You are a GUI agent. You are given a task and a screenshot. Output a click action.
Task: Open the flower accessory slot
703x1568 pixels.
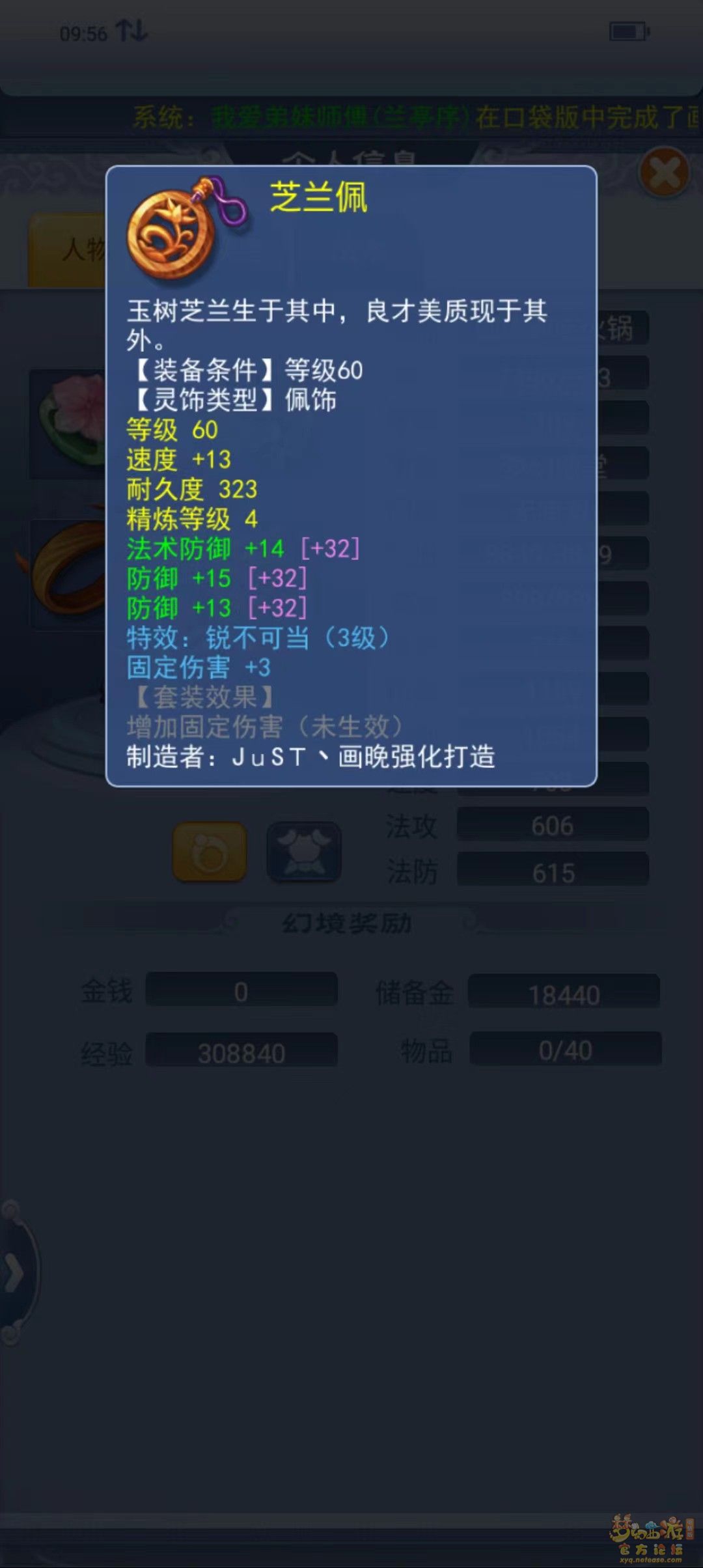coord(68,422)
